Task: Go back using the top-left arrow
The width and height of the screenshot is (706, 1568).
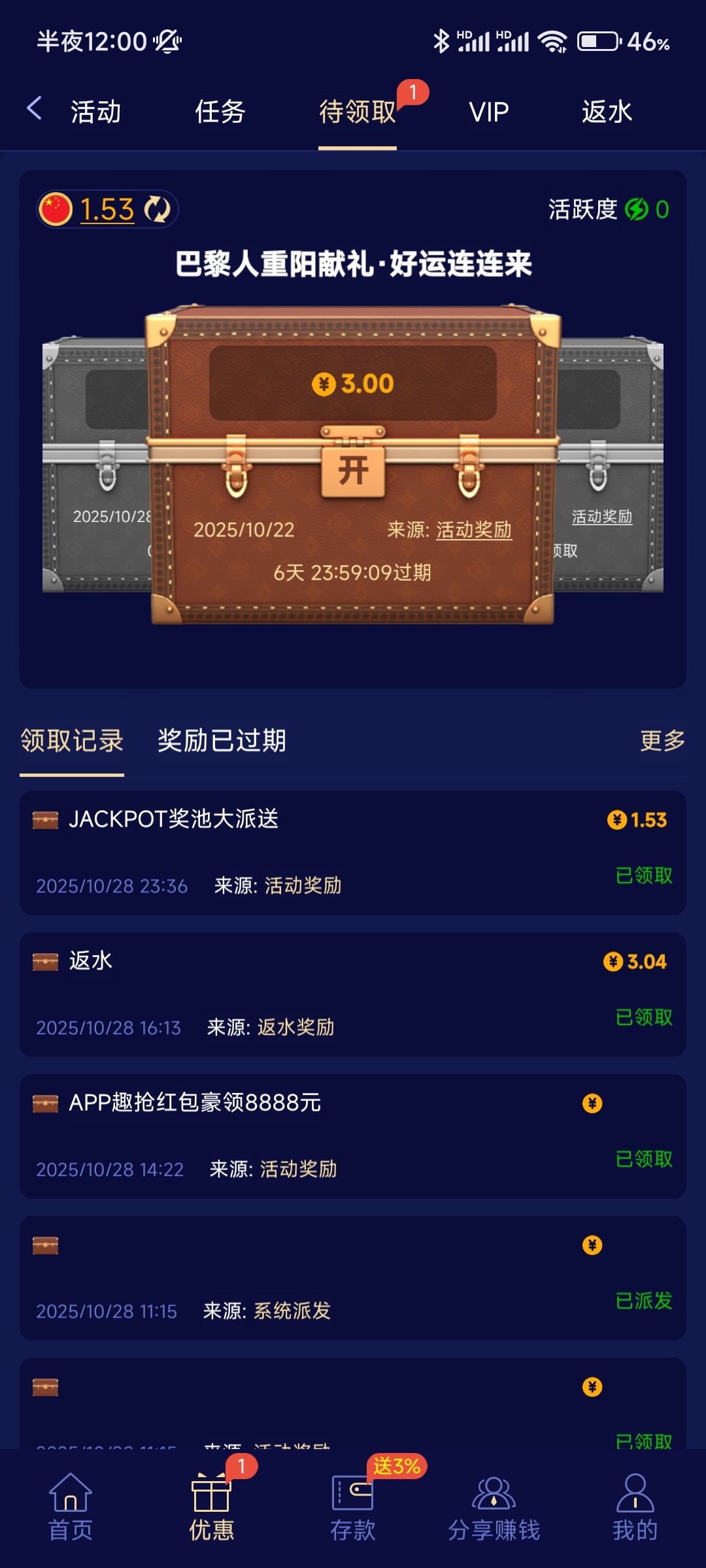Action: (34, 108)
